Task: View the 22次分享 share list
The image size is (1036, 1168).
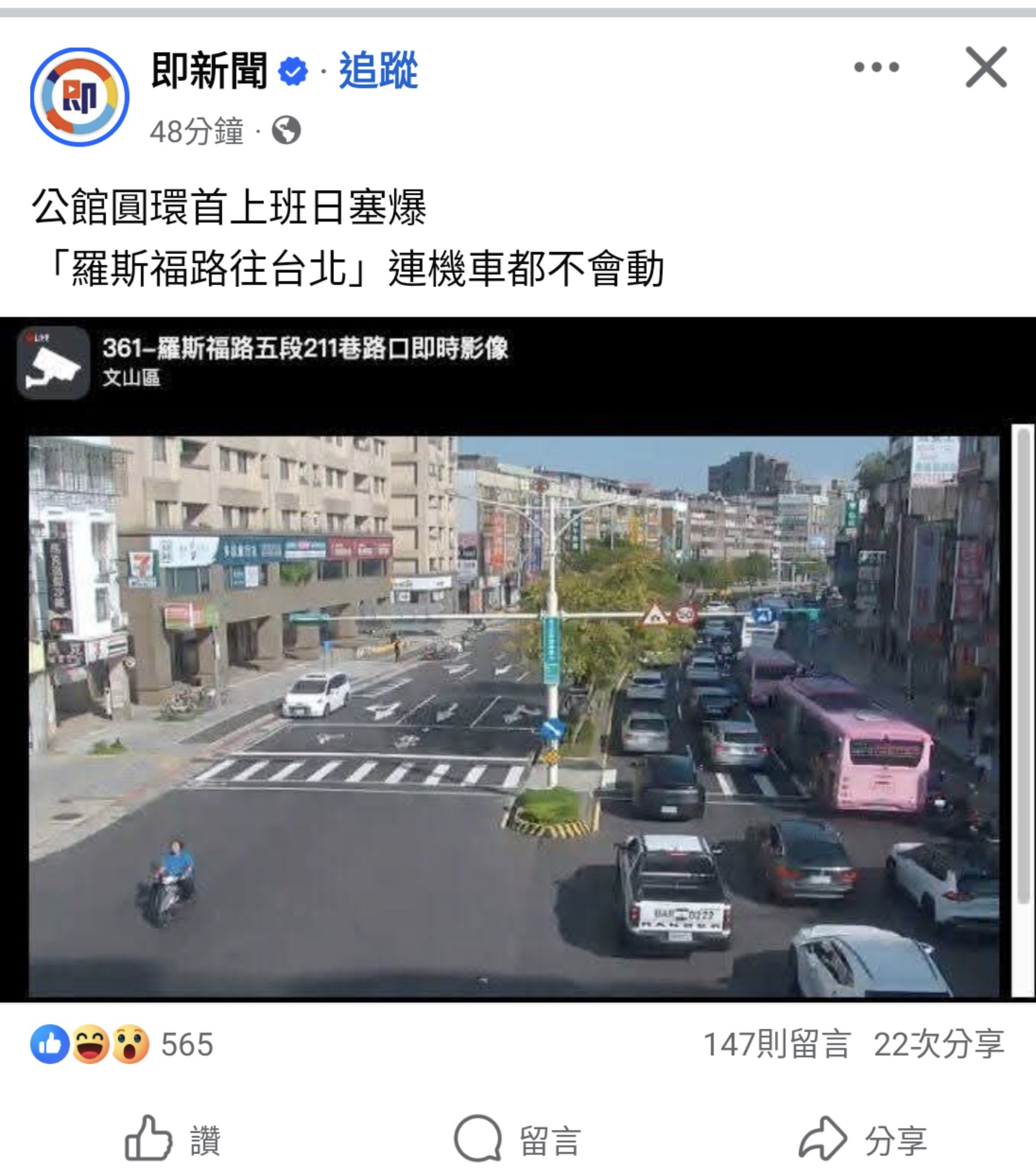Action: pyautogui.click(x=938, y=1045)
